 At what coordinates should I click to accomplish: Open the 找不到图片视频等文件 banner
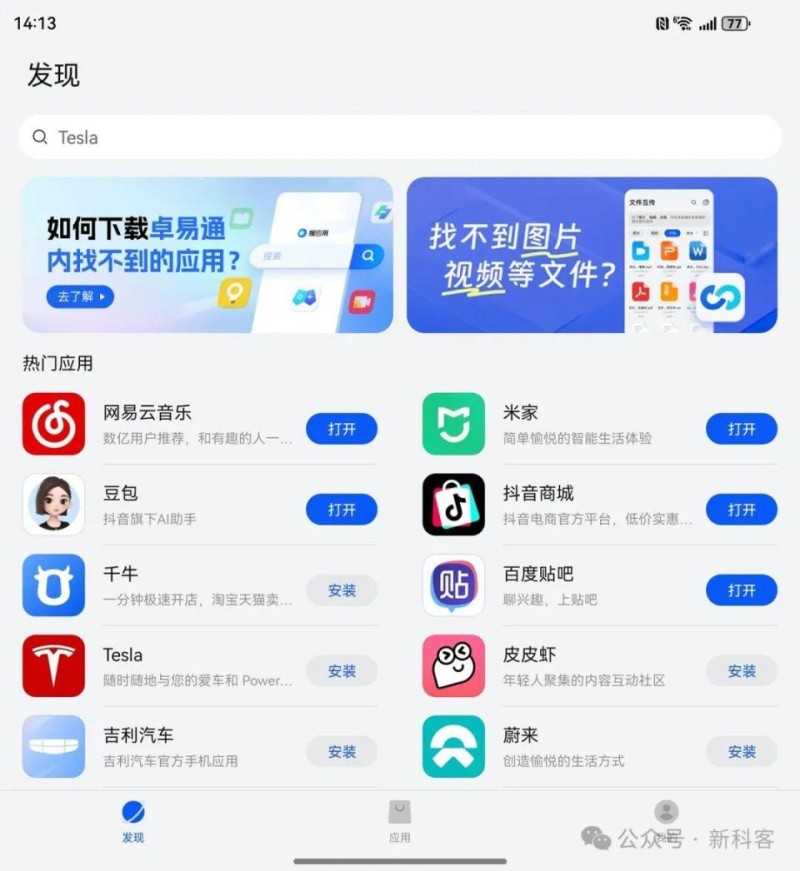[x=591, y=255]
